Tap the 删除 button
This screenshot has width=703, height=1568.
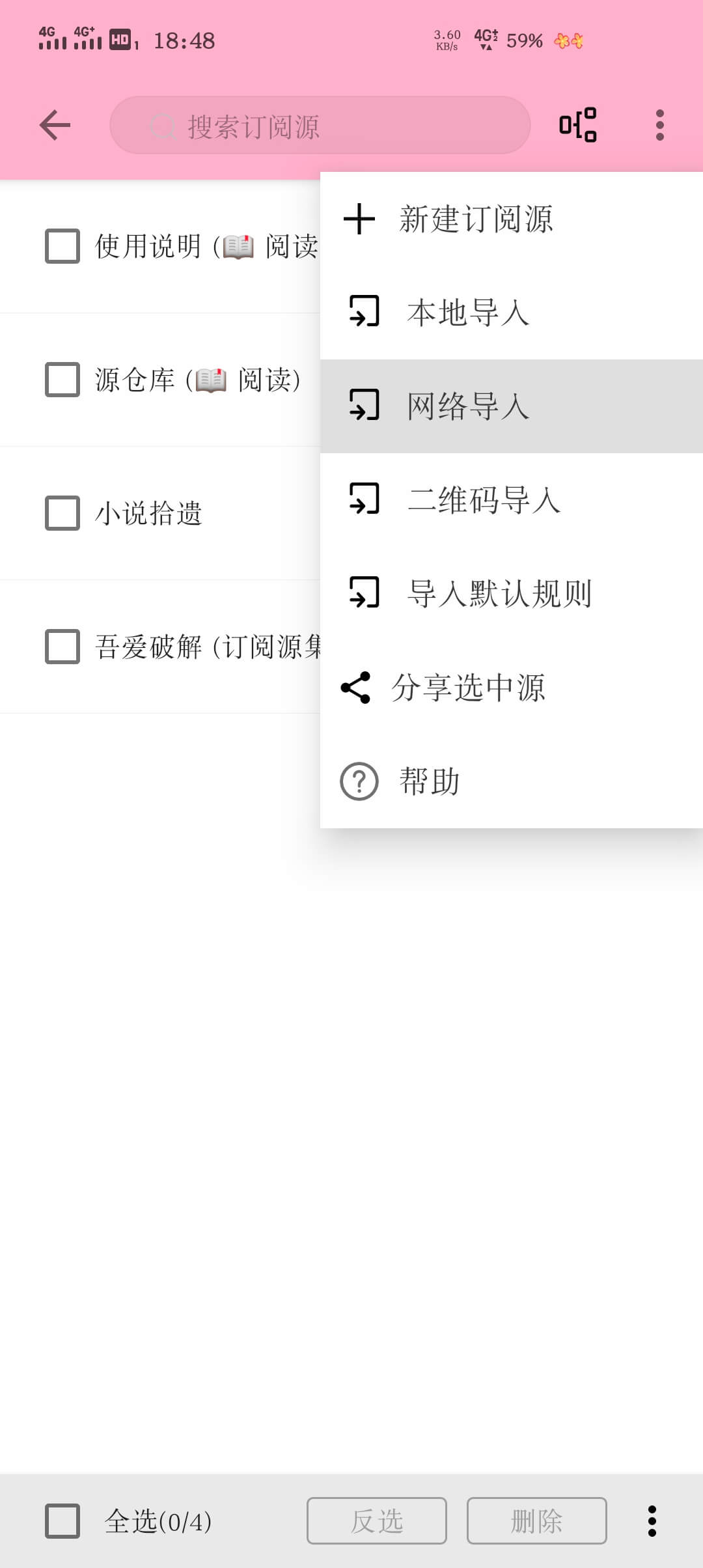[536, 1521]
